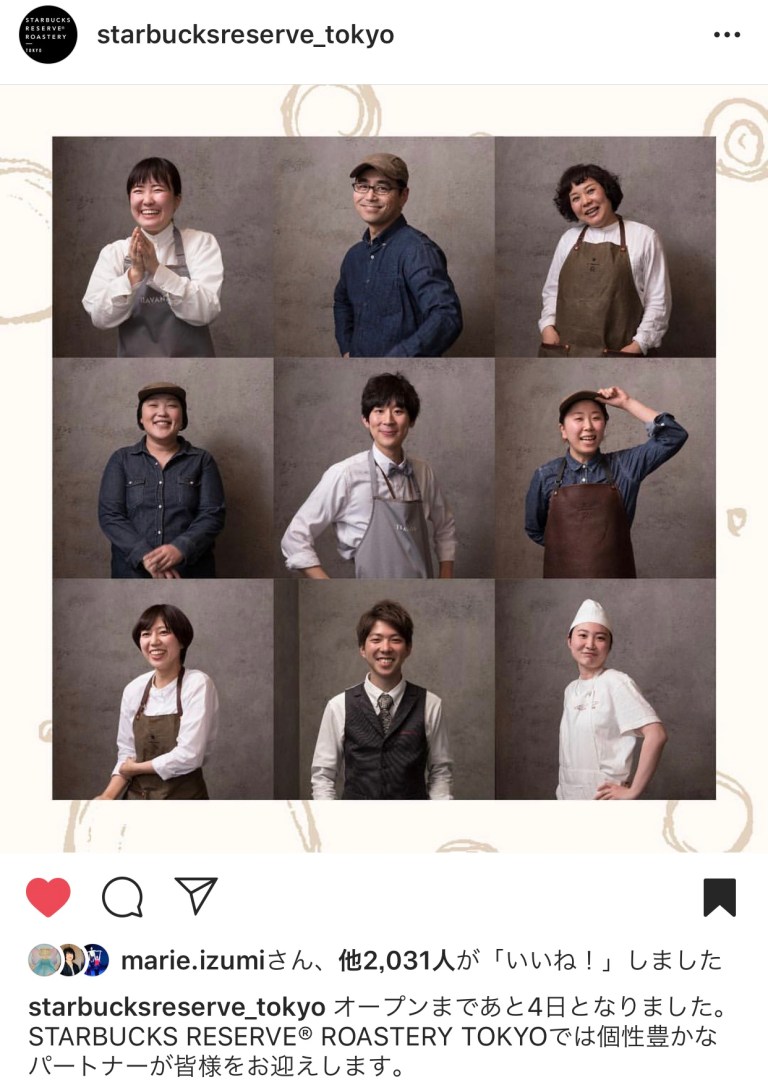Open comments via the speech bubble icon
Viewport: 768px width, 1085px height.
pos(122,897)
